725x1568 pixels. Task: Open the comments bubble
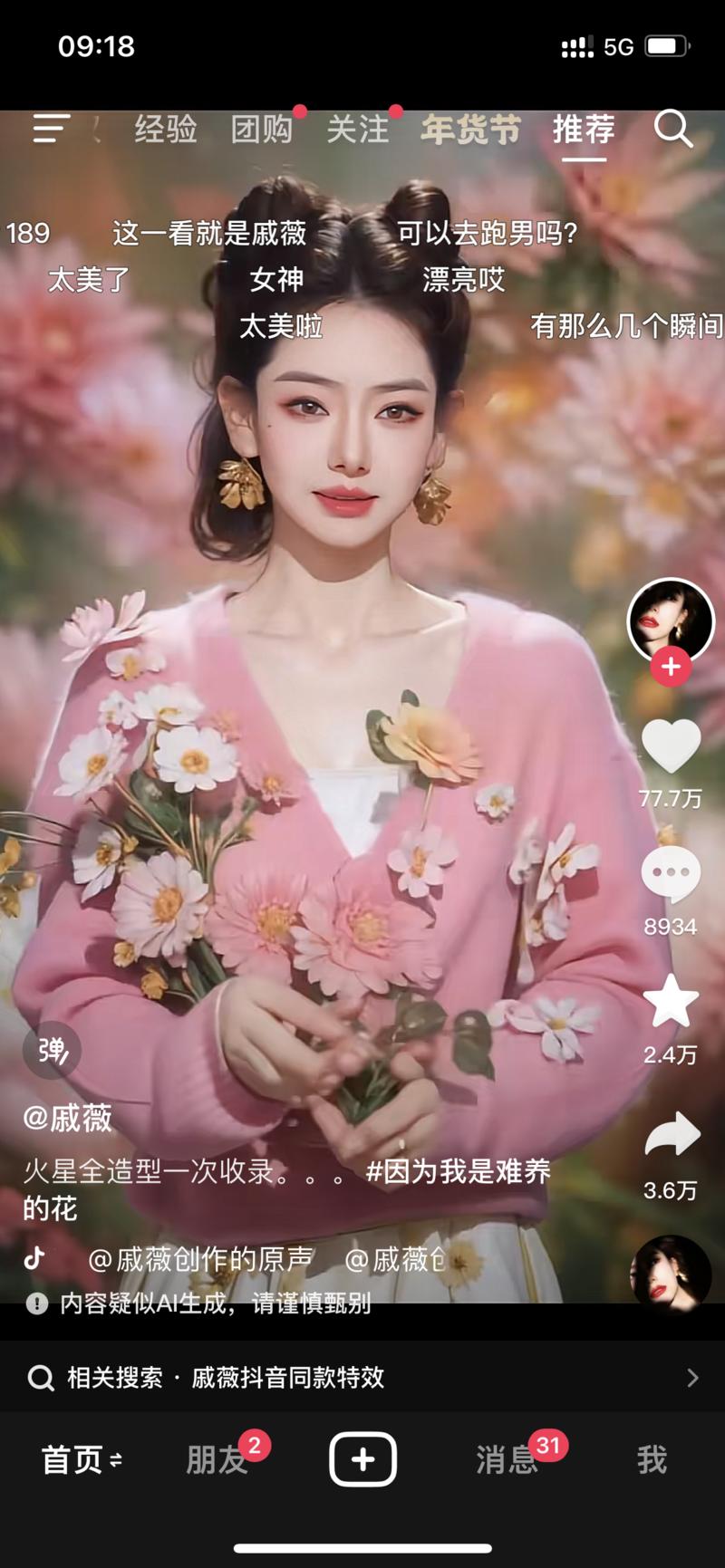pyautogui.click(x=671, y=873)
